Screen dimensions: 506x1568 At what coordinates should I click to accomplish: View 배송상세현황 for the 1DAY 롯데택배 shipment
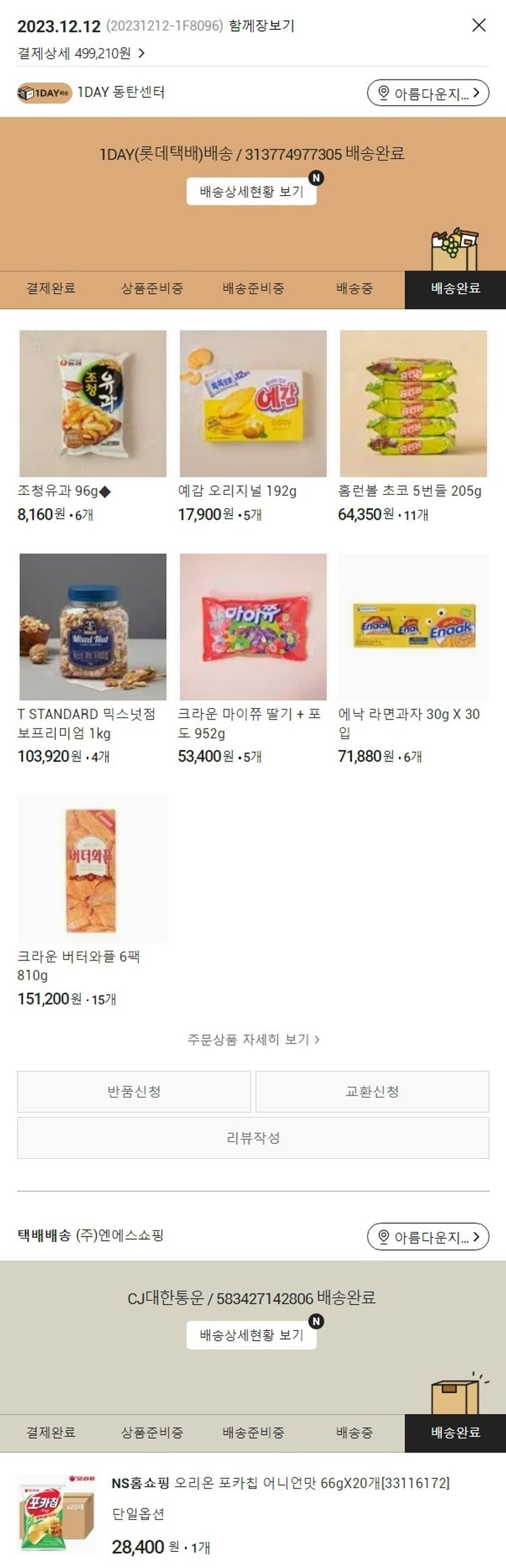[251, 192]
